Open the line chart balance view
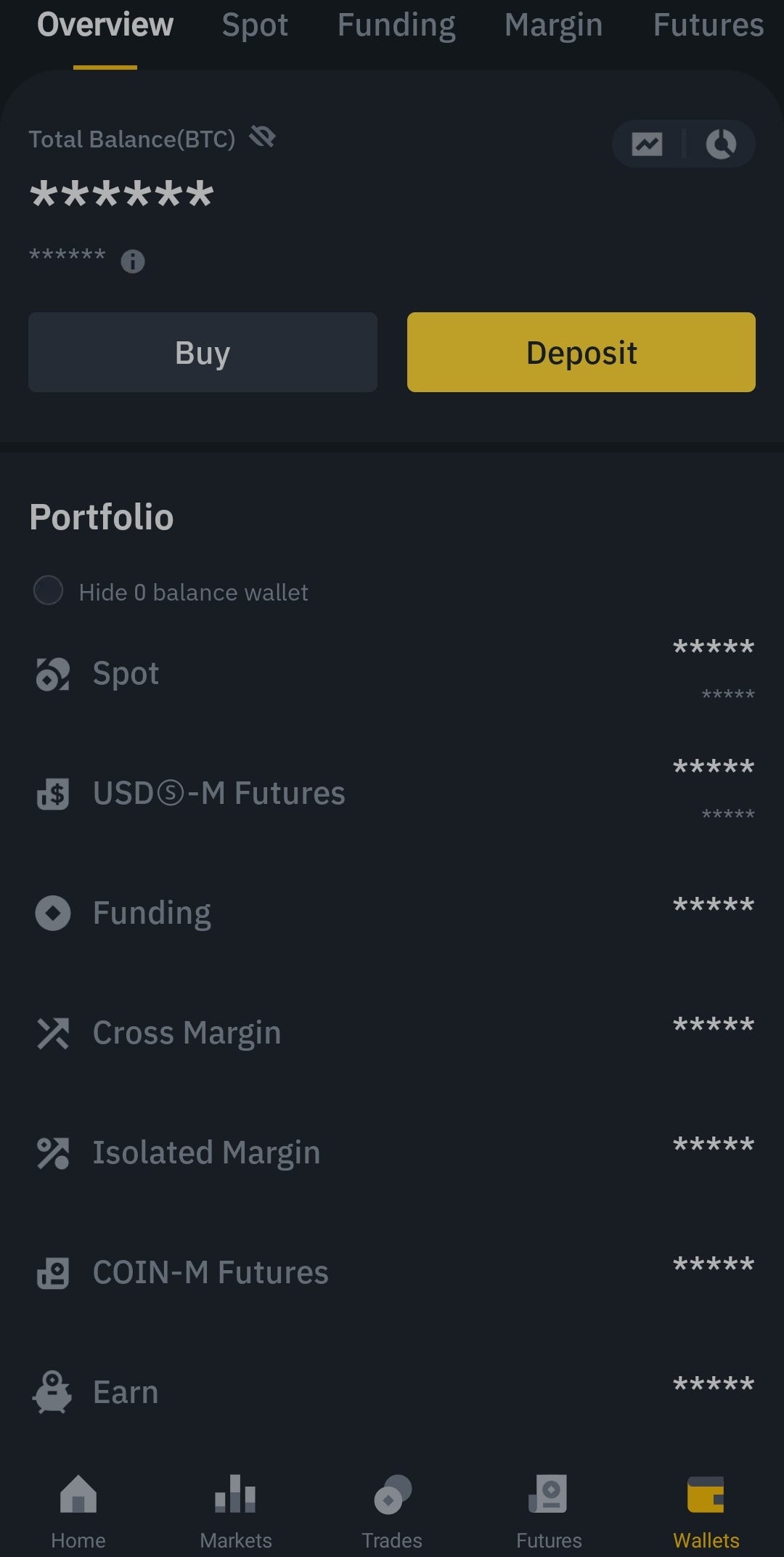This screenshot has width=784, height=1557. pos(646,144)
